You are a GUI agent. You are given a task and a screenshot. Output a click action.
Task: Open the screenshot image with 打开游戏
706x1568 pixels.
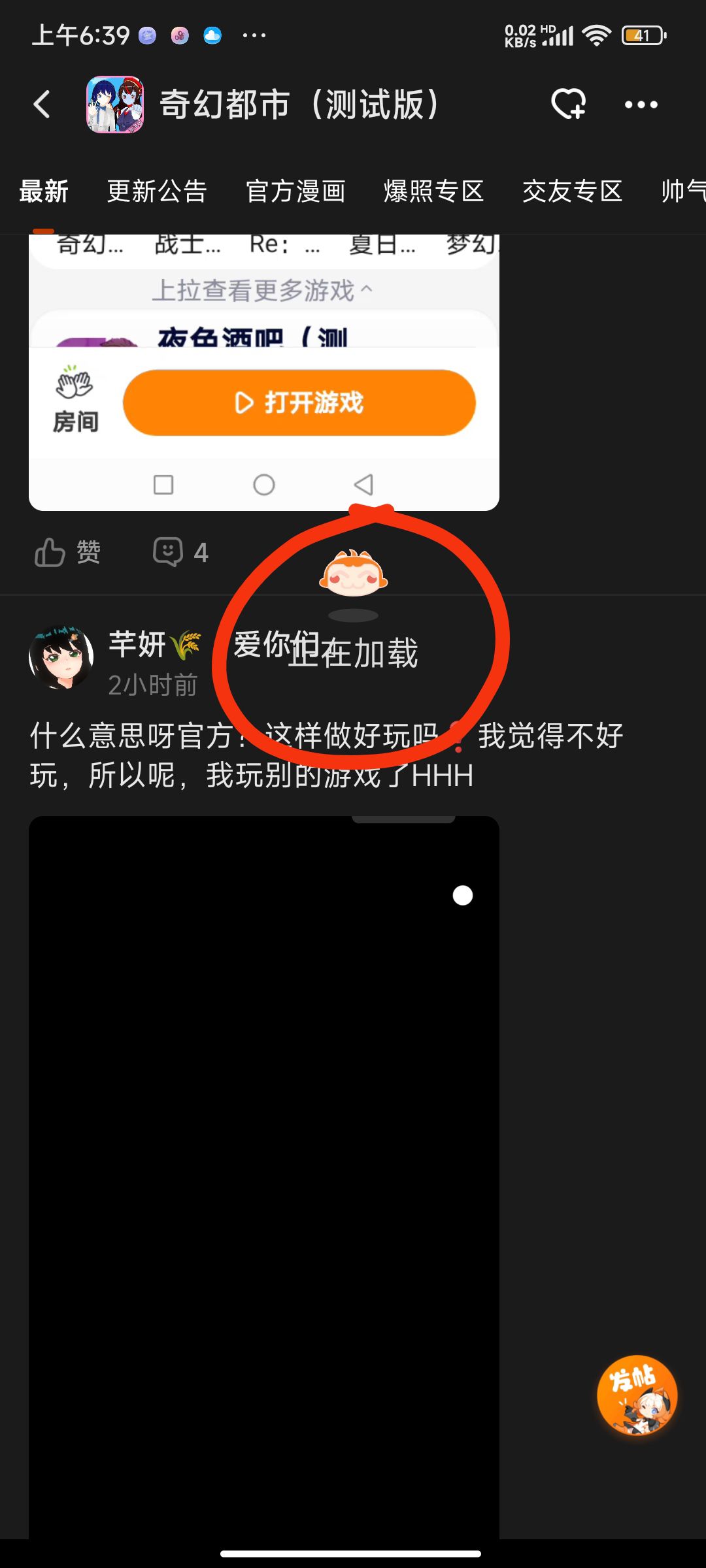tap(264, 372)
